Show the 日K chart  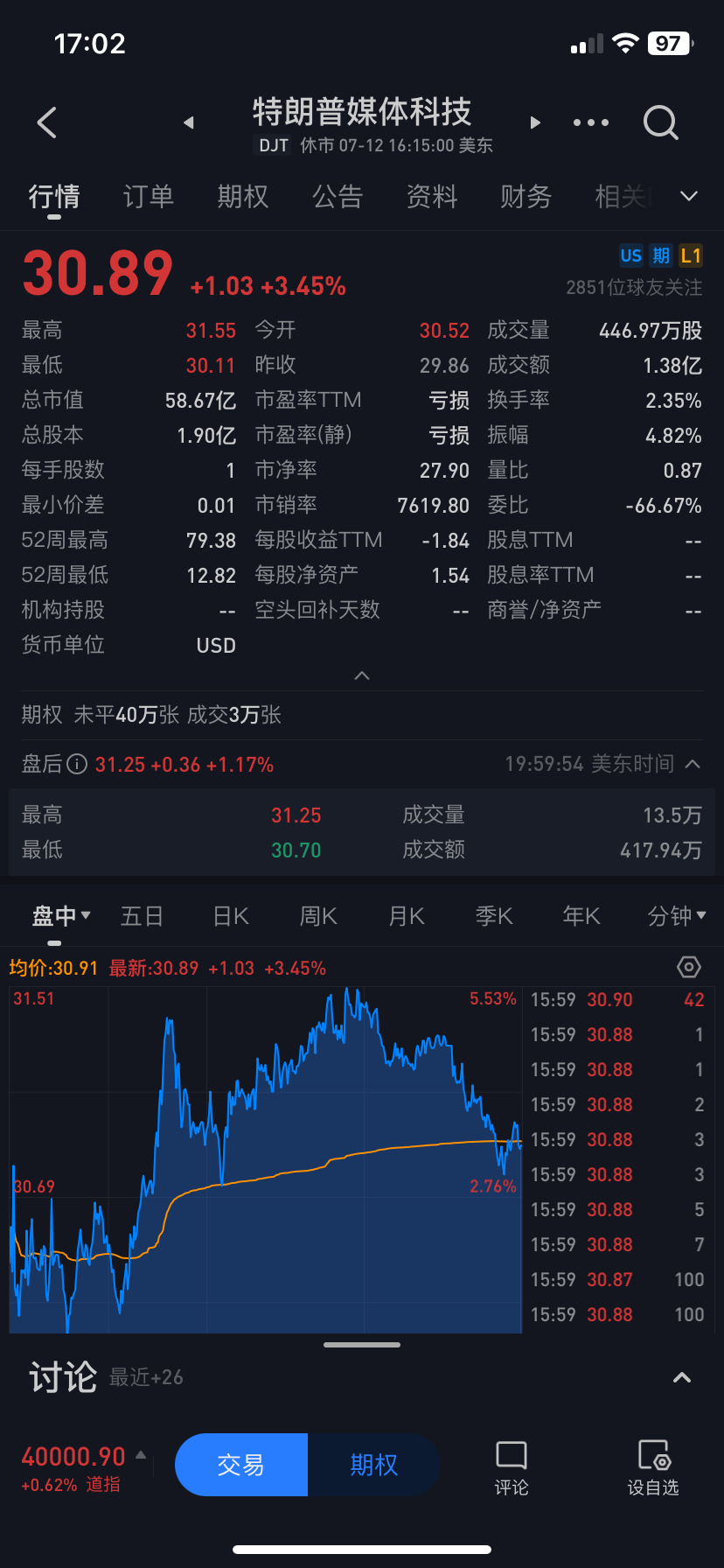click(231, 916)
